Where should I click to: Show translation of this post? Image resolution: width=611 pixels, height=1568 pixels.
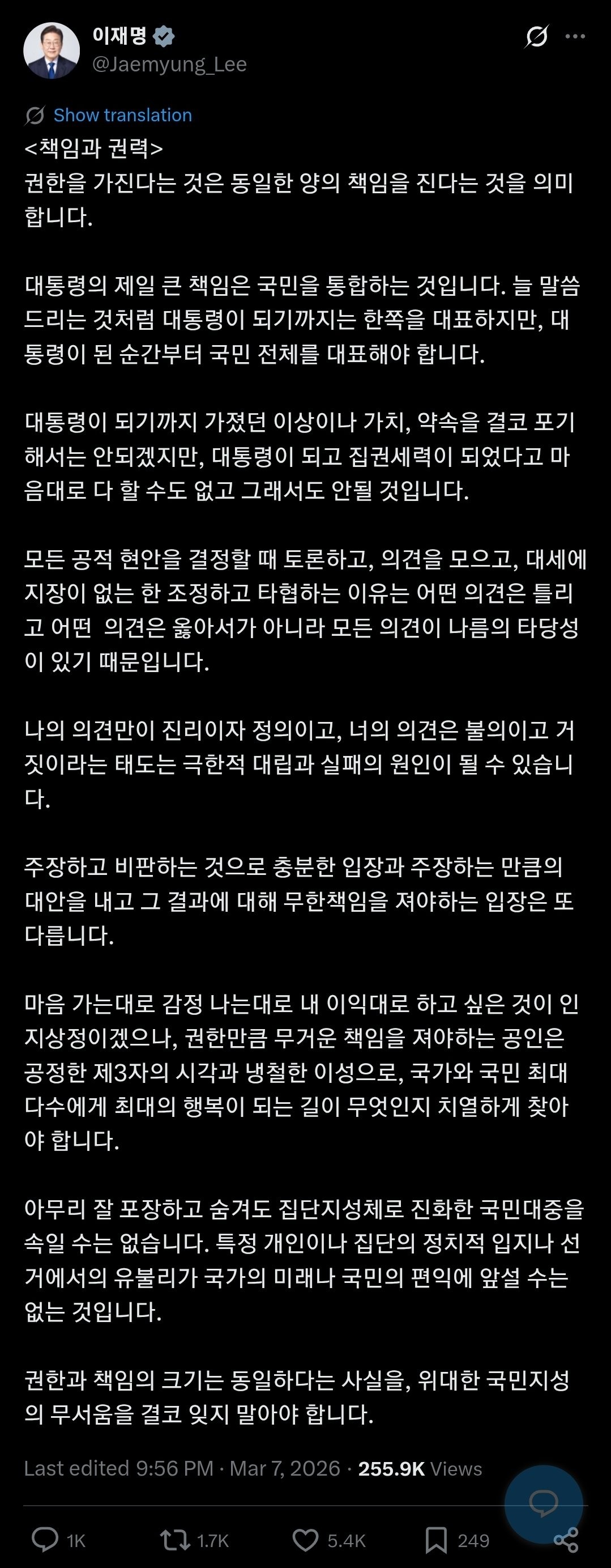122,115
